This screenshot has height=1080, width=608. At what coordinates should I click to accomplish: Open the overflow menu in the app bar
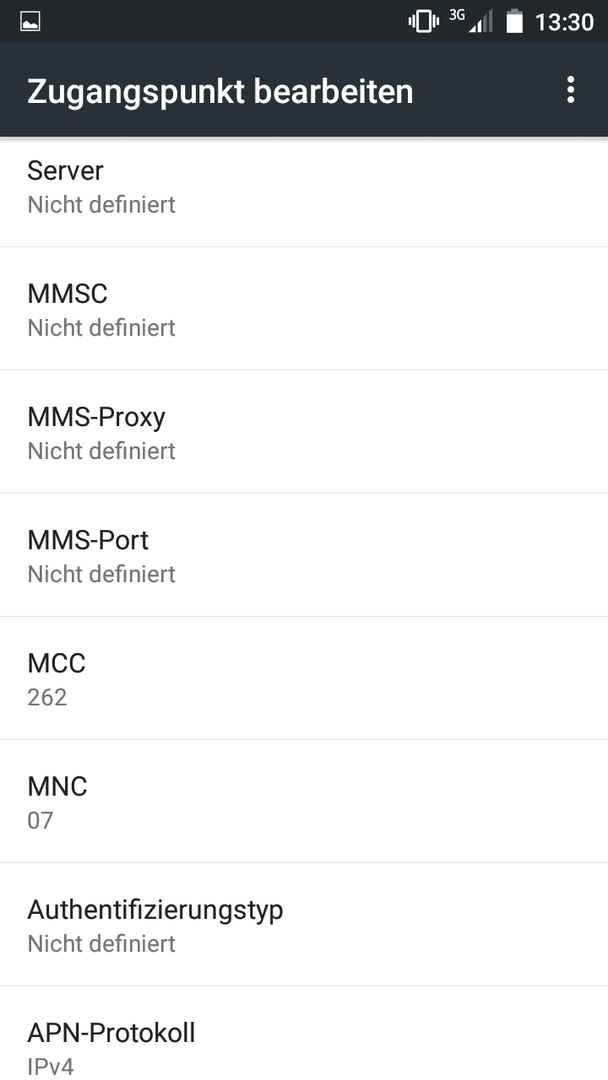pos(570,90)
